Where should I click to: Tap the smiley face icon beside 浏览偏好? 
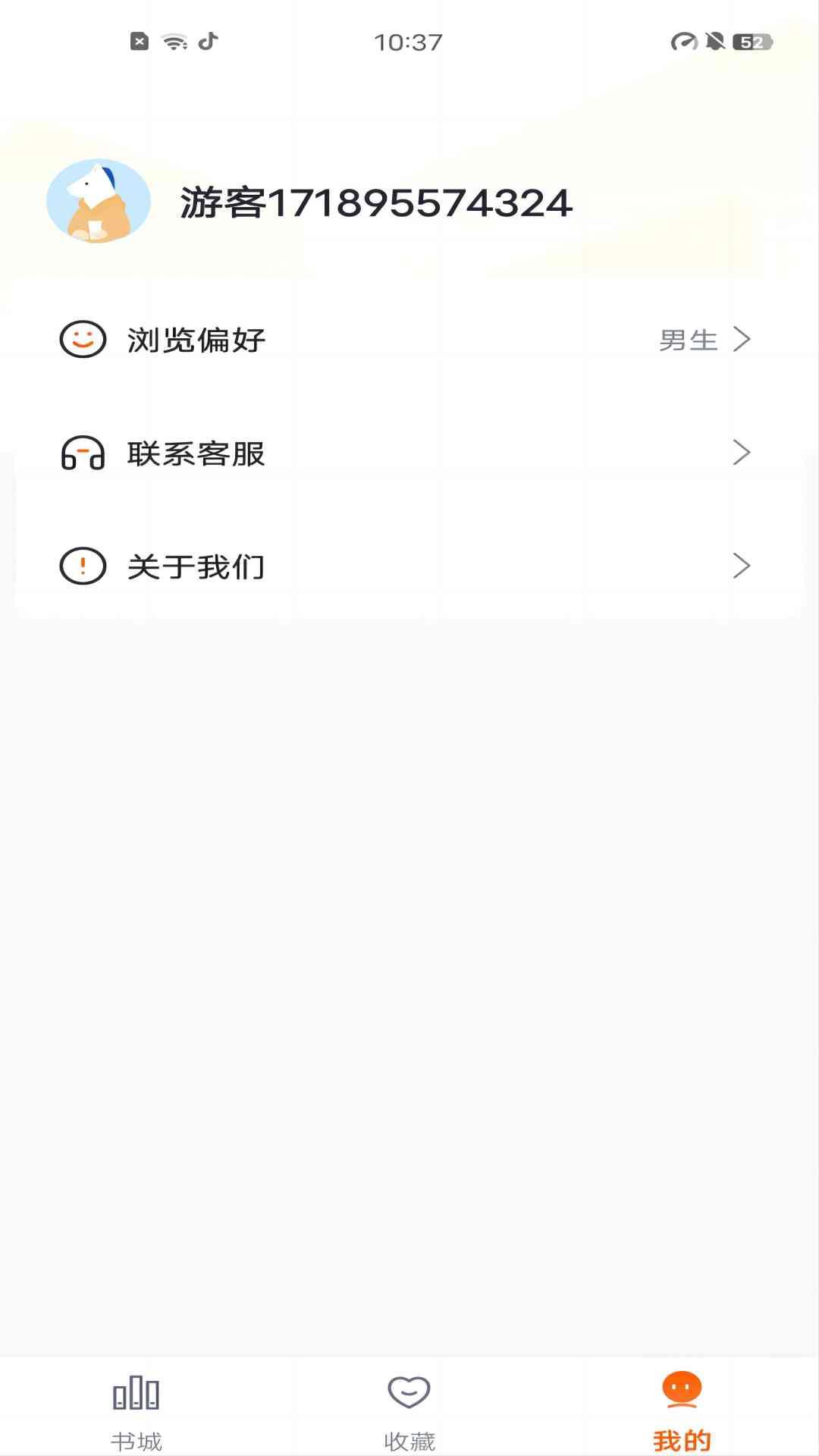tap(83, 340)
